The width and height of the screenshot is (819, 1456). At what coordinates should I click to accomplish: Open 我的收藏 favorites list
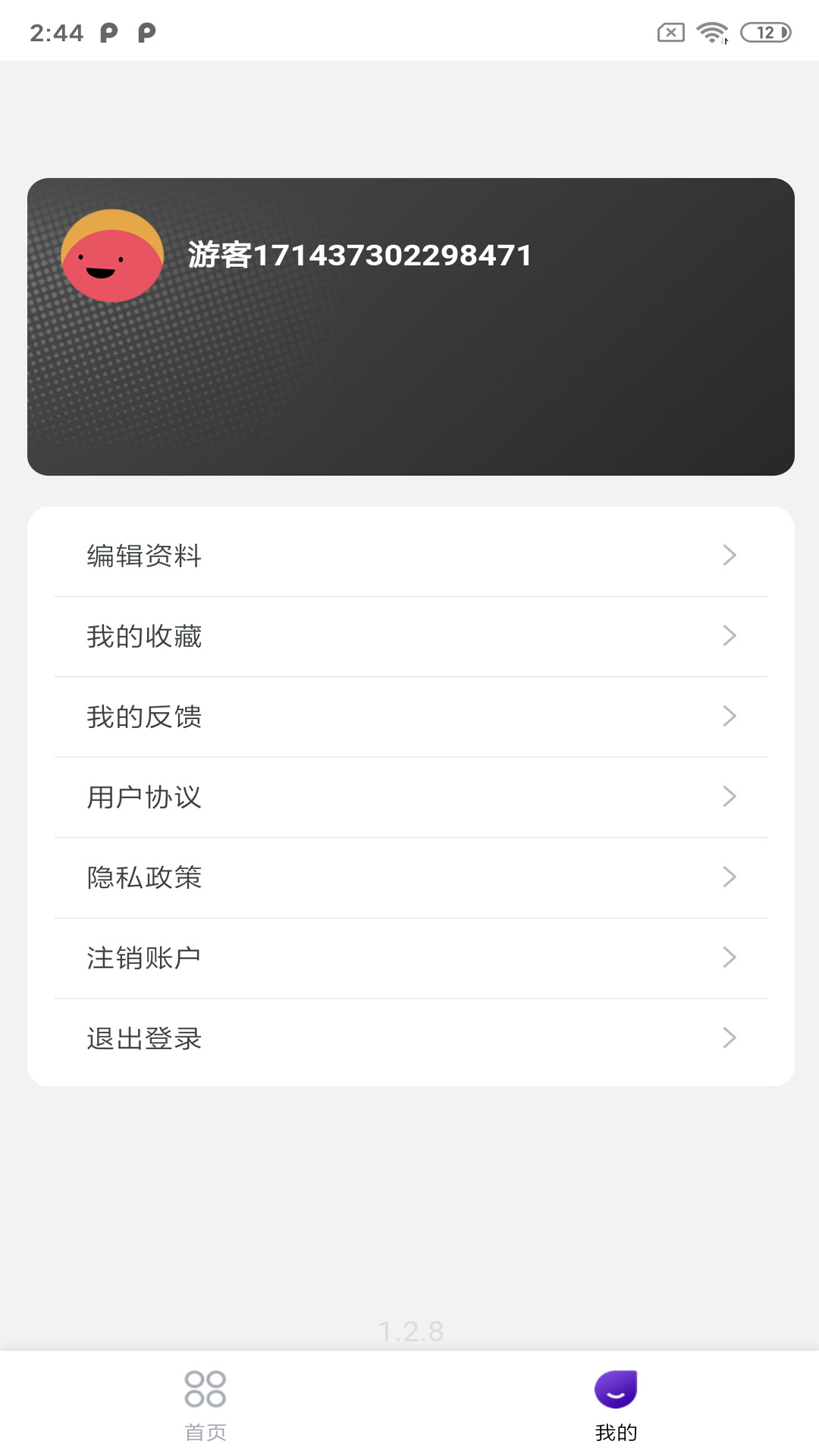[x=409, y=636]
